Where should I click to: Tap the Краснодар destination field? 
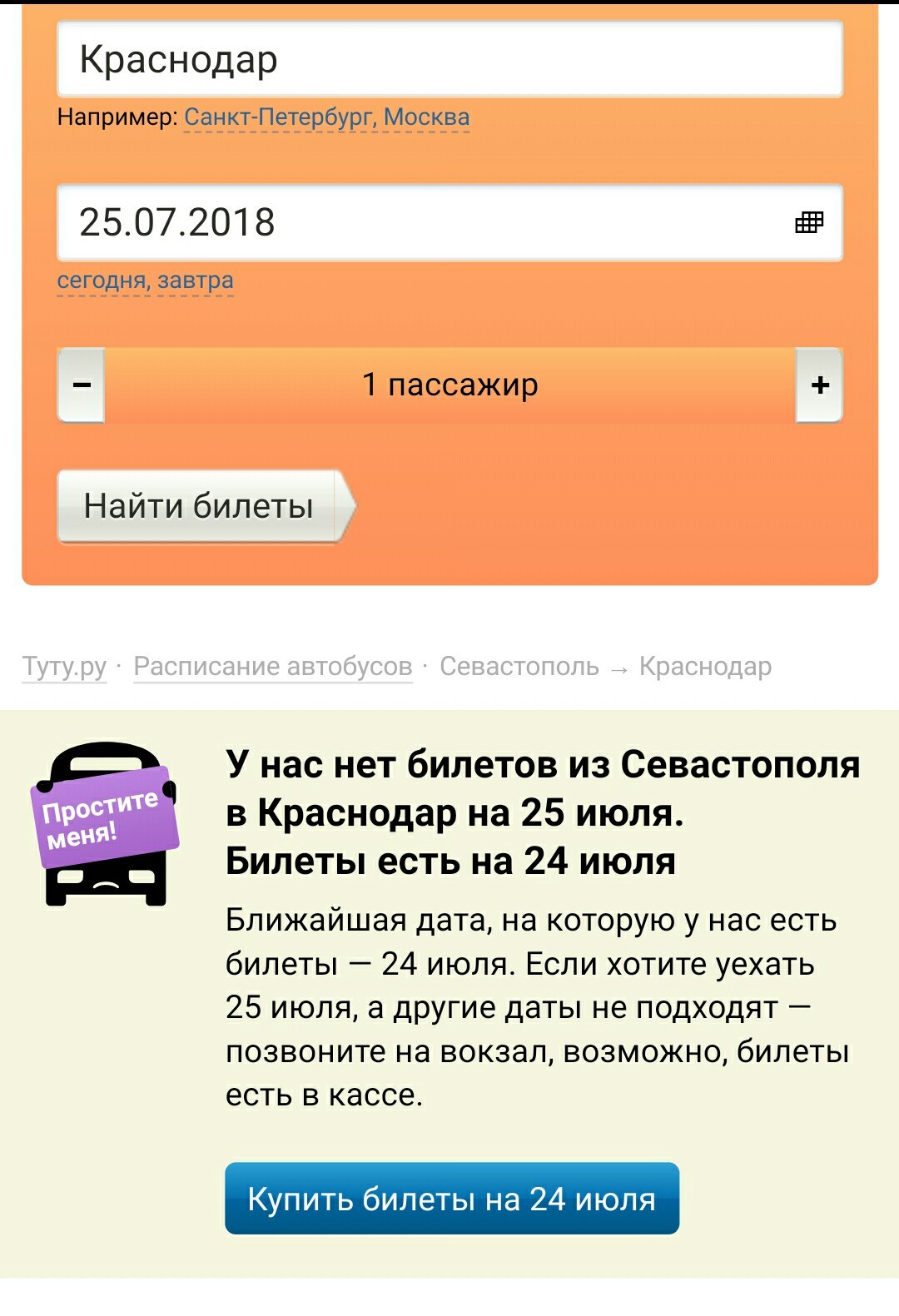tap(449, 60)
